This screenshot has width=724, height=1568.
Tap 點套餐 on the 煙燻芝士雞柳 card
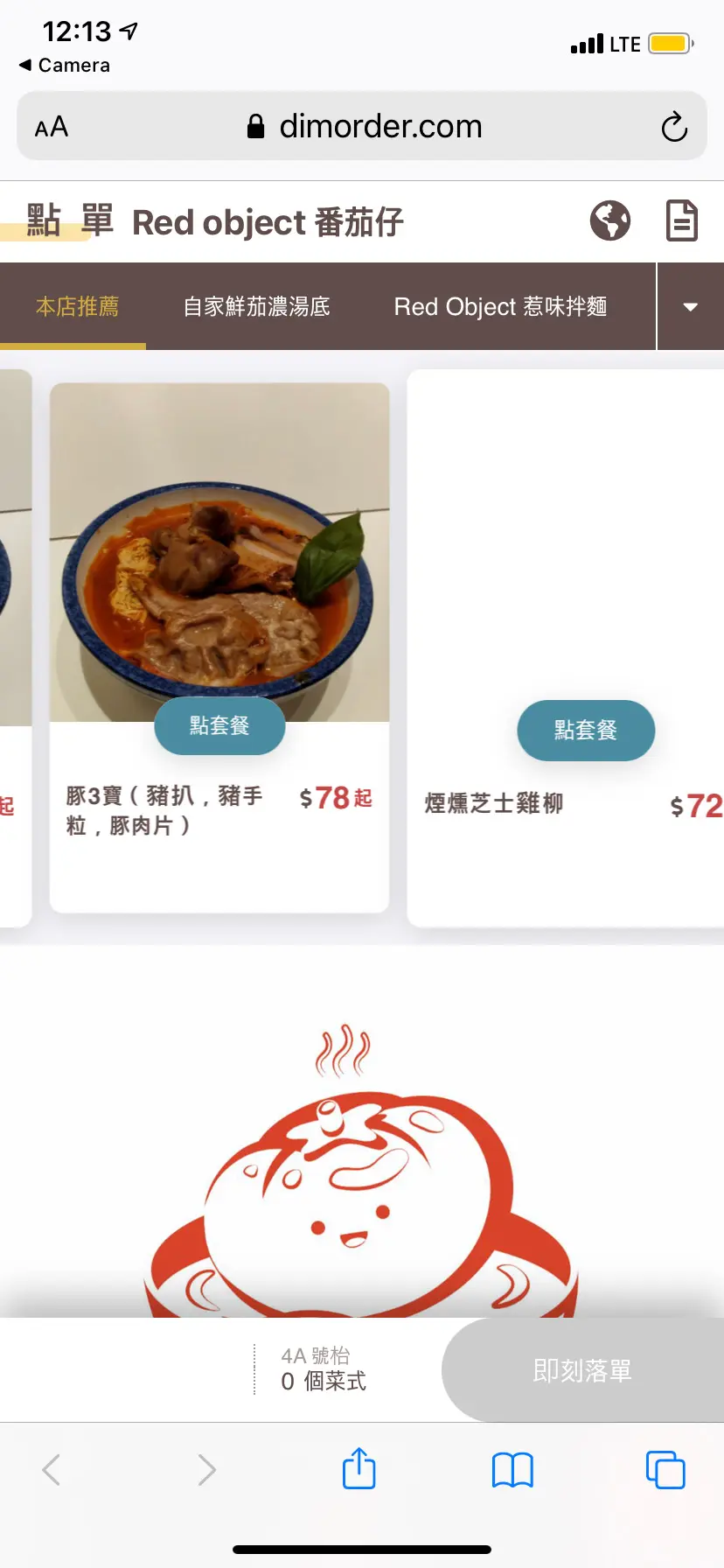(x=586, y=730)
